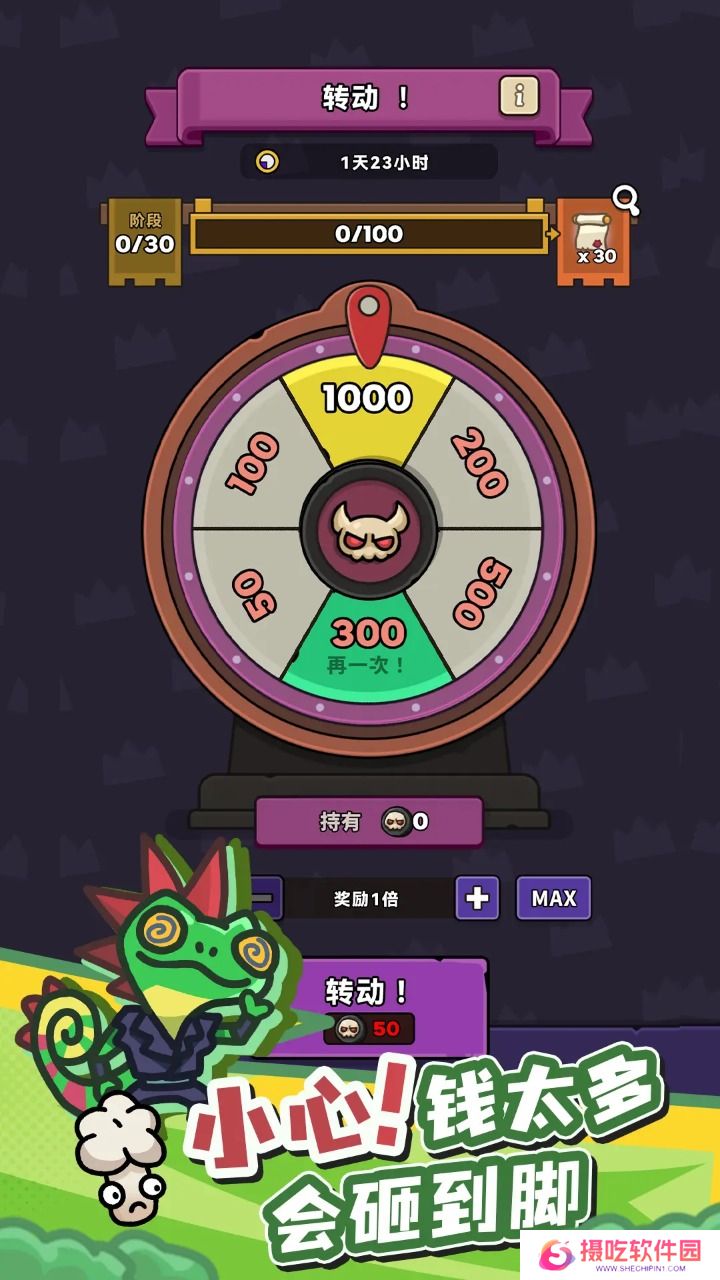Increase reward multiplier with the plus button
The height and width of the screenshot is (1280, 720).
[477, 898]
